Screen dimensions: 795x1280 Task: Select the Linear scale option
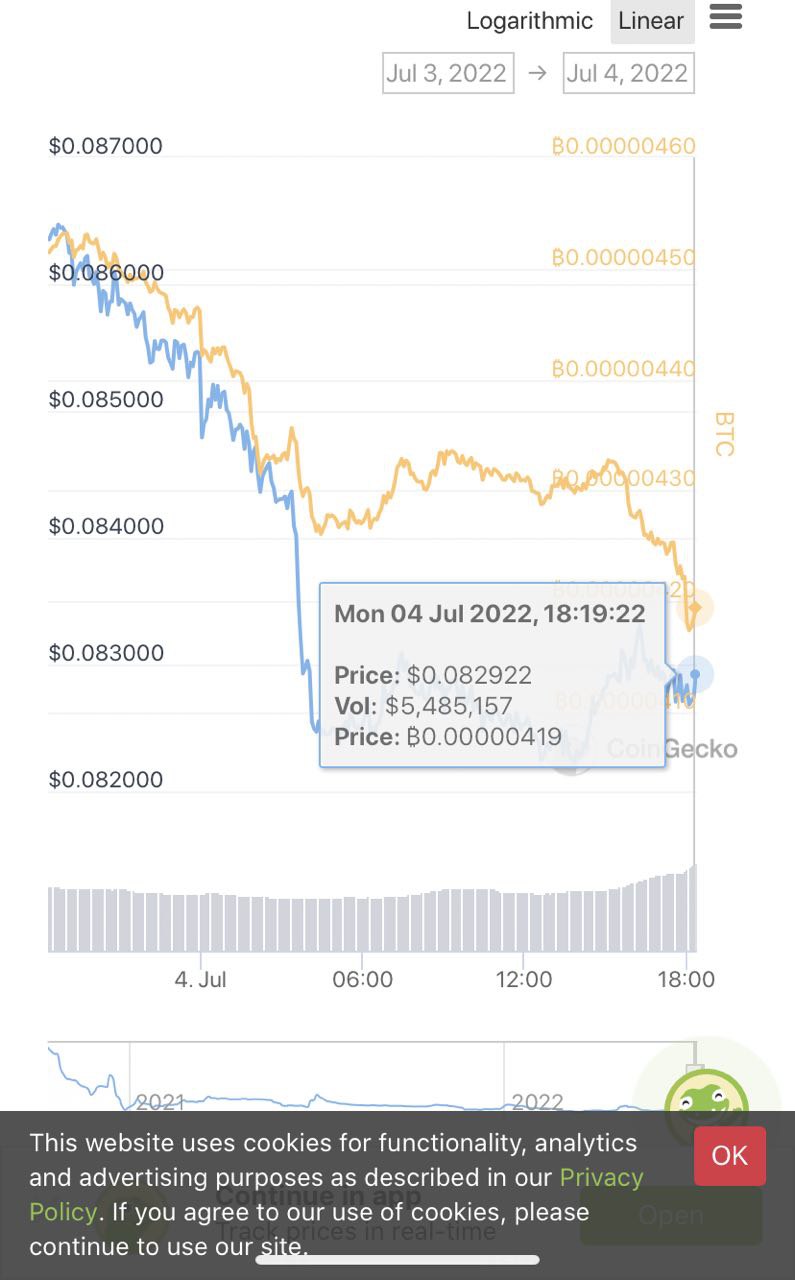[x=651, y=21]
